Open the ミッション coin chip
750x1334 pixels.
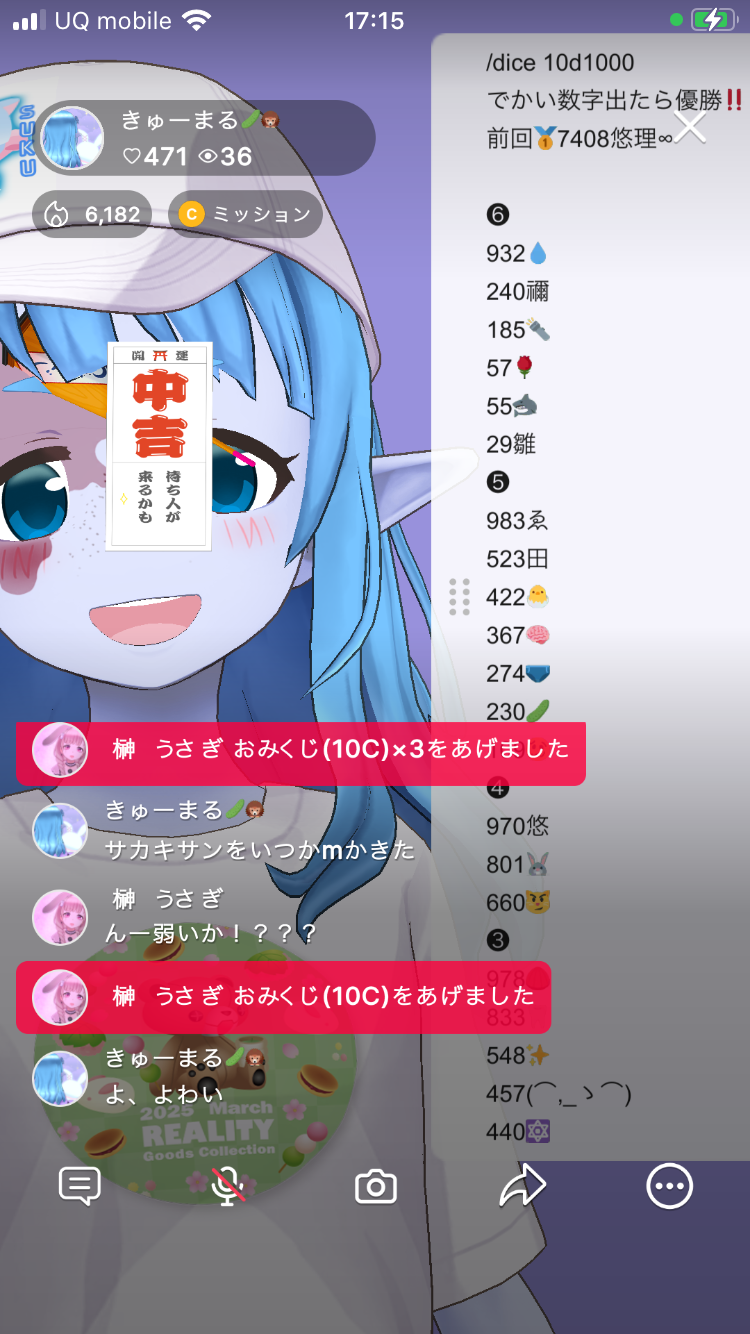245,214
